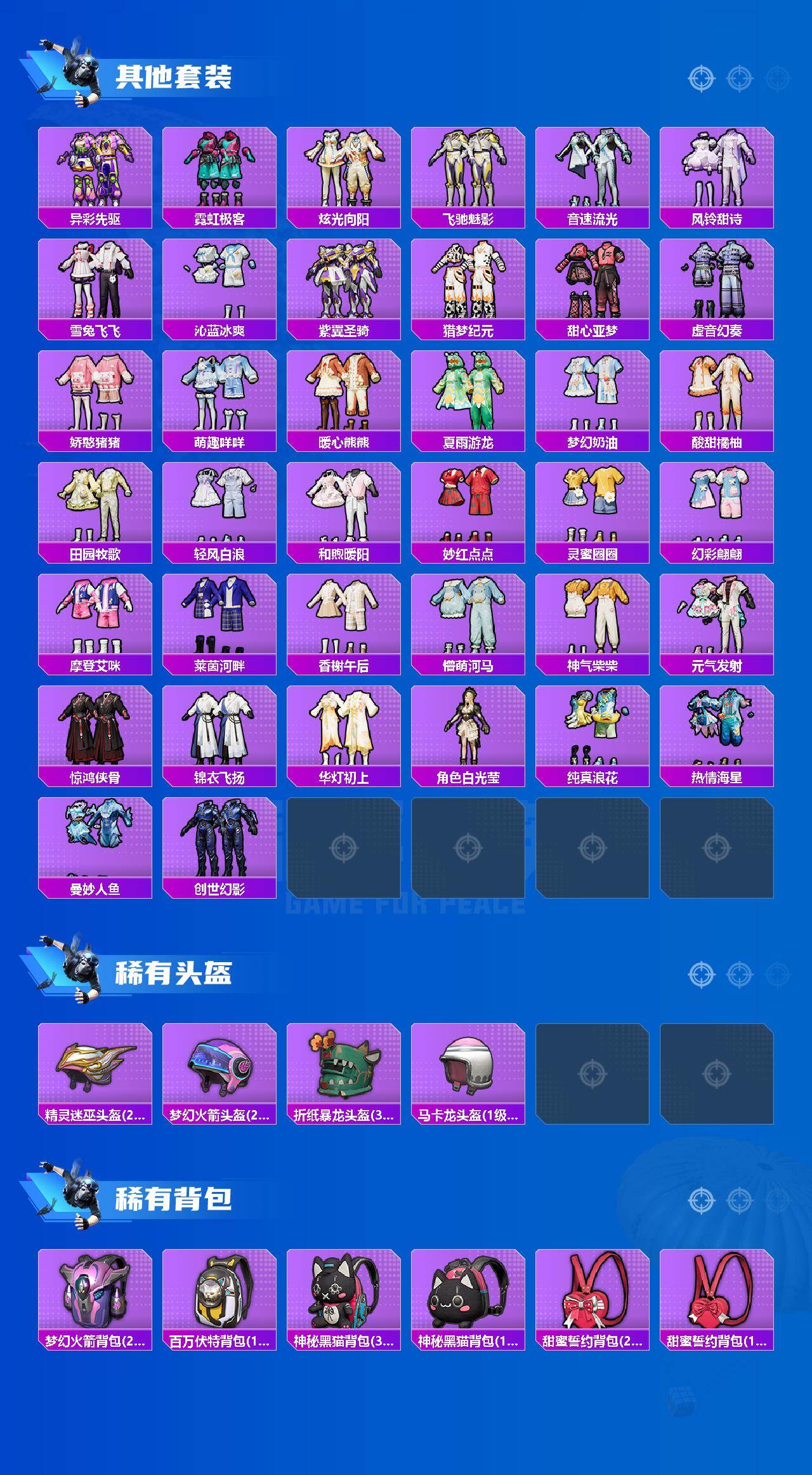Open the 马卡龙头盔 item
This screenshot has width=812, height=1475.
[468, 1066]
